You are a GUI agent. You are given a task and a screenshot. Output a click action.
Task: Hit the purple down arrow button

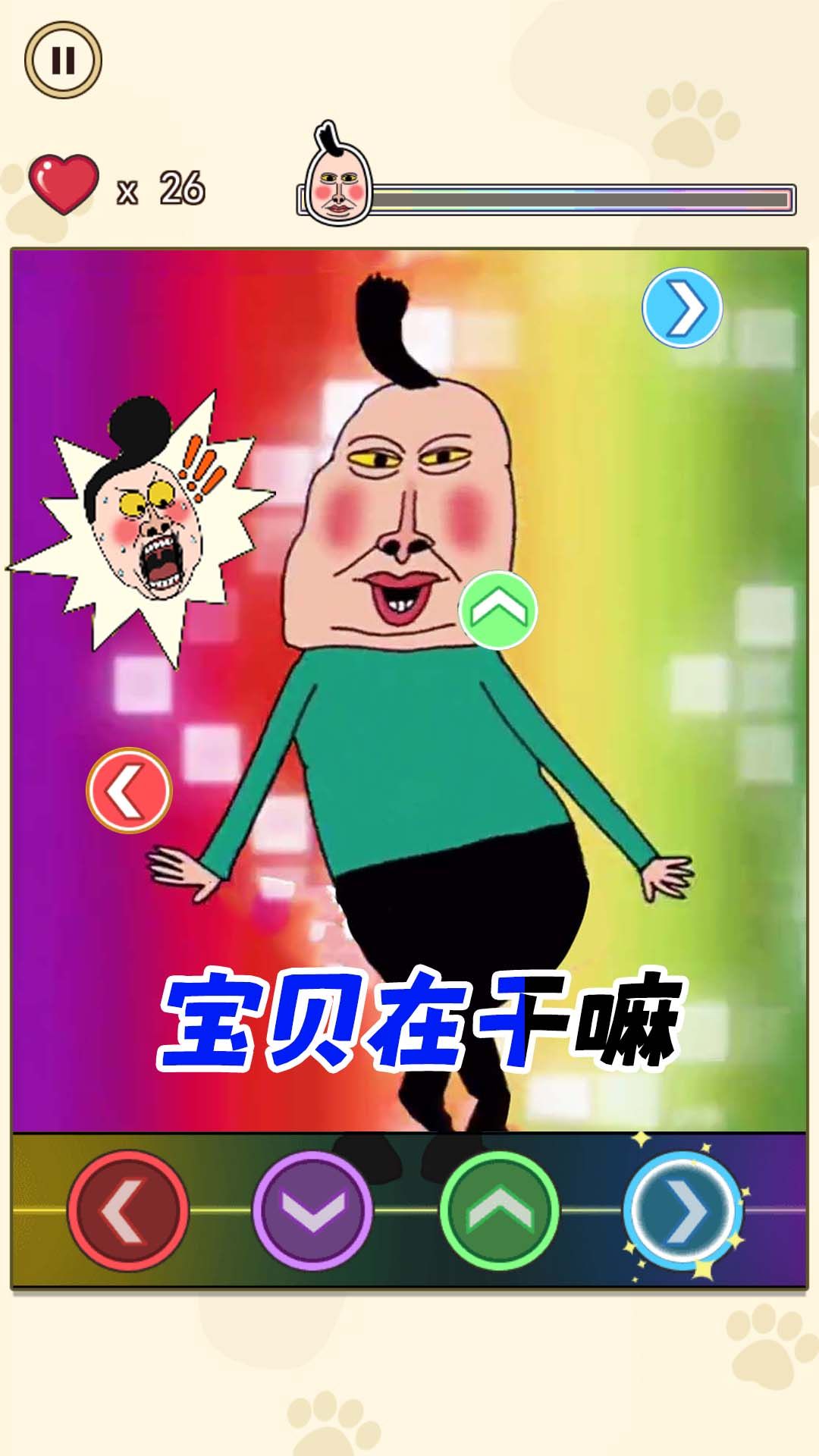(x=312, y=1211)
